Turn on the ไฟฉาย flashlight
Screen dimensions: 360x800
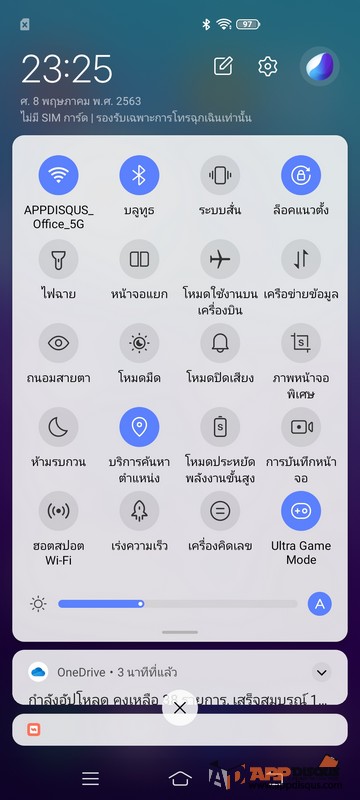(59, 259)
